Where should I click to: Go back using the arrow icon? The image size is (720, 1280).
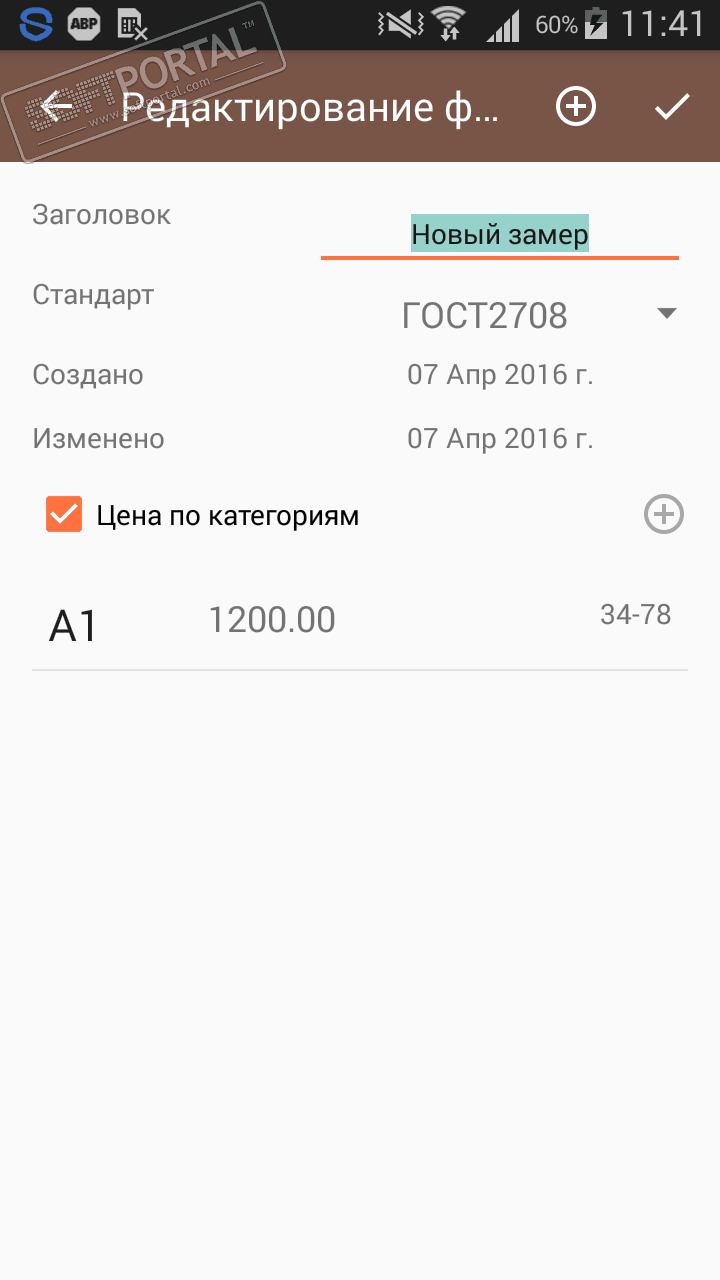tap(58, 107)
